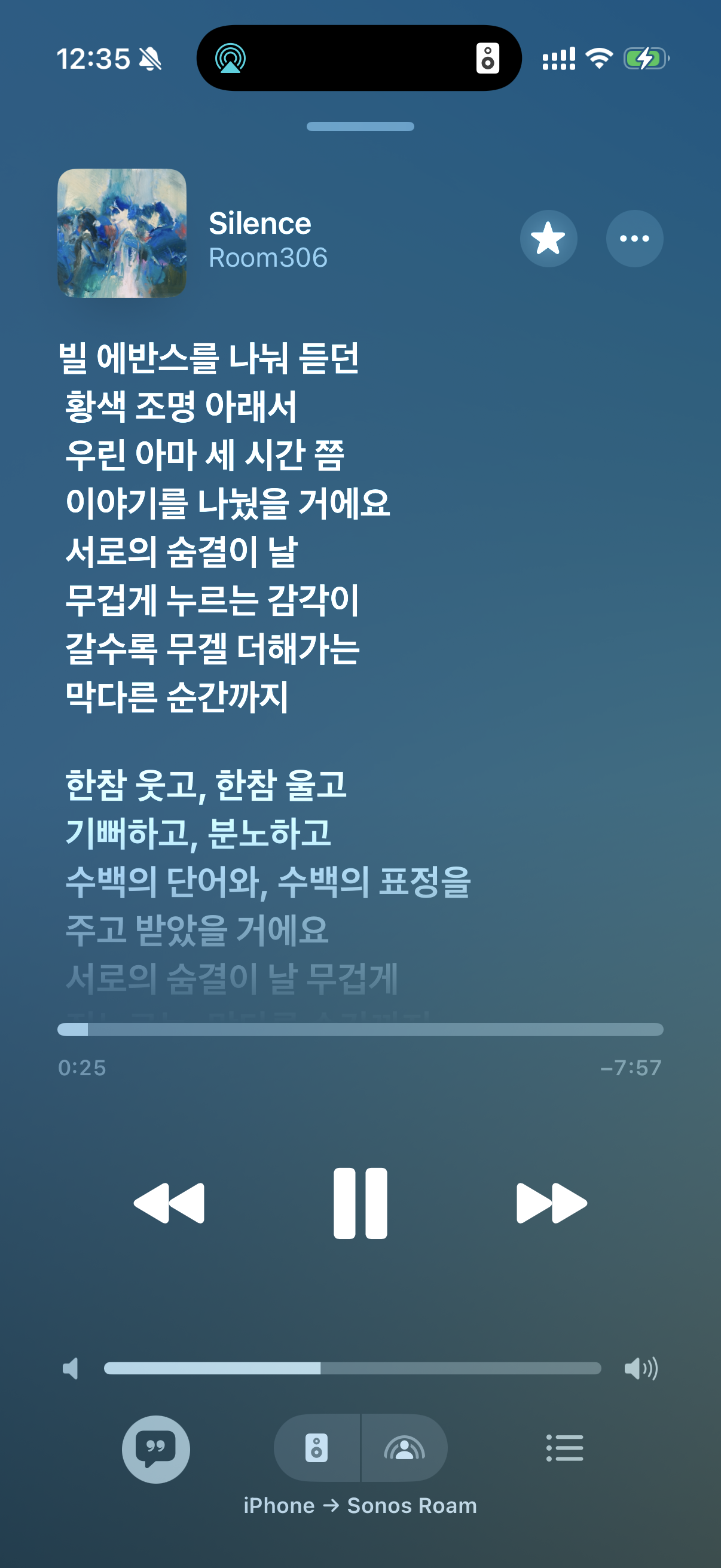The image size is (721, 1568).
Task: Open AirPlay status in the Dynamic Island
Action: [x=231, y=59]
